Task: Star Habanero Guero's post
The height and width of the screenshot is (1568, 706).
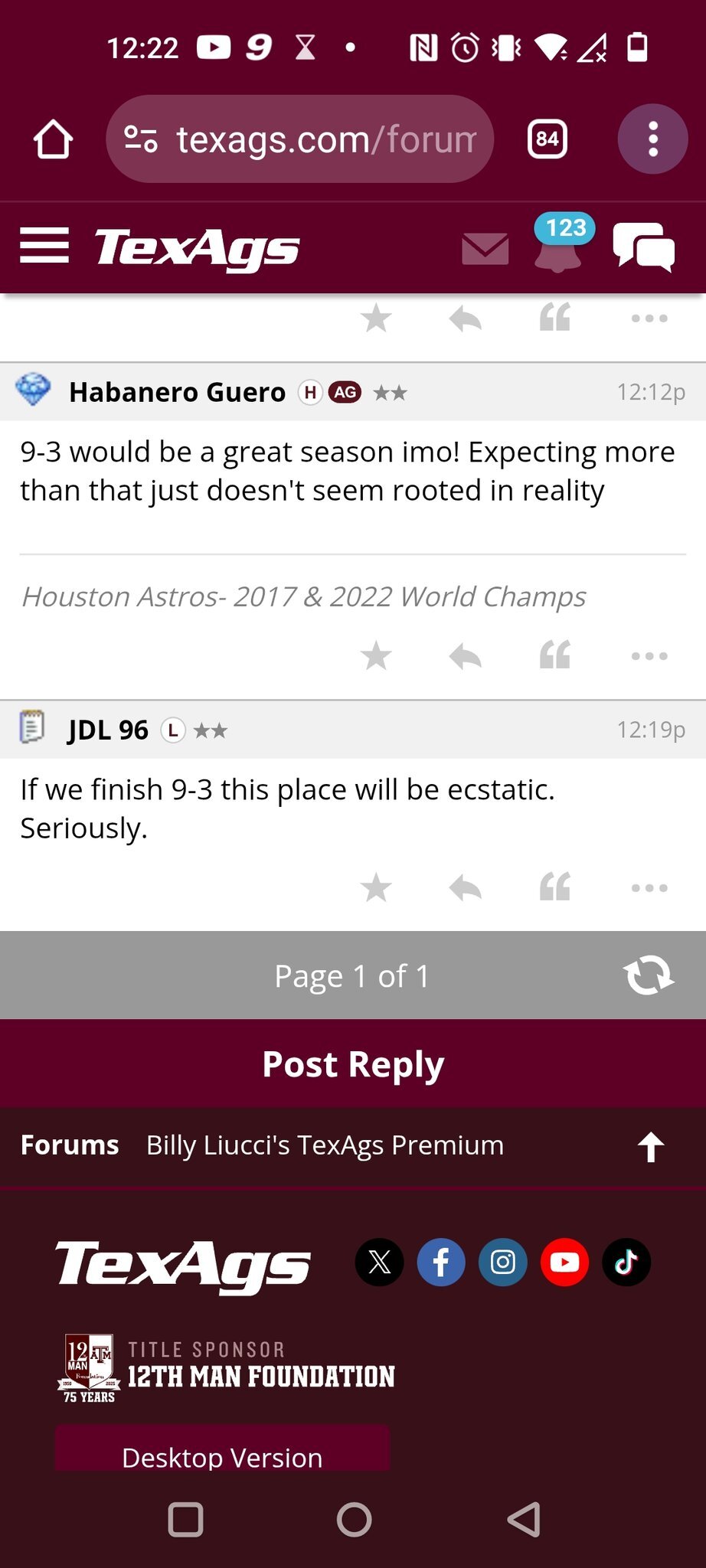Action: point(376,656)
